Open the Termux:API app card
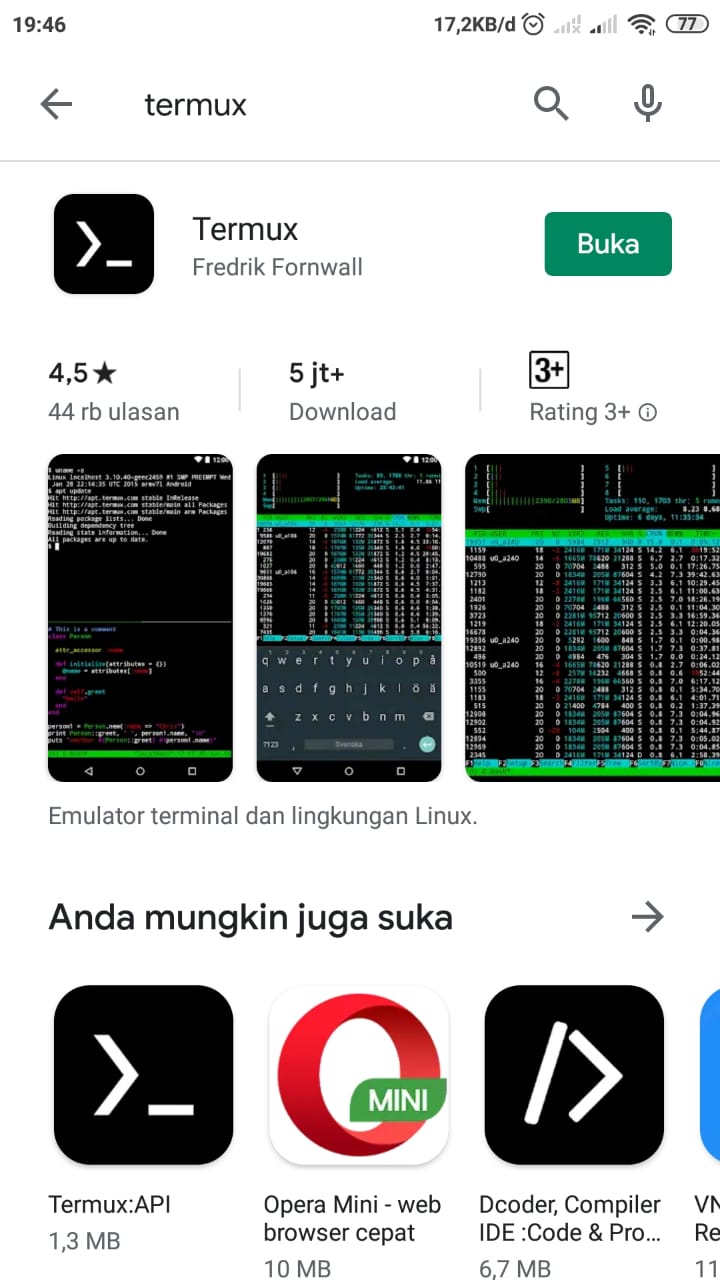Viewport: 720px width, 1280px height. 143,1075
